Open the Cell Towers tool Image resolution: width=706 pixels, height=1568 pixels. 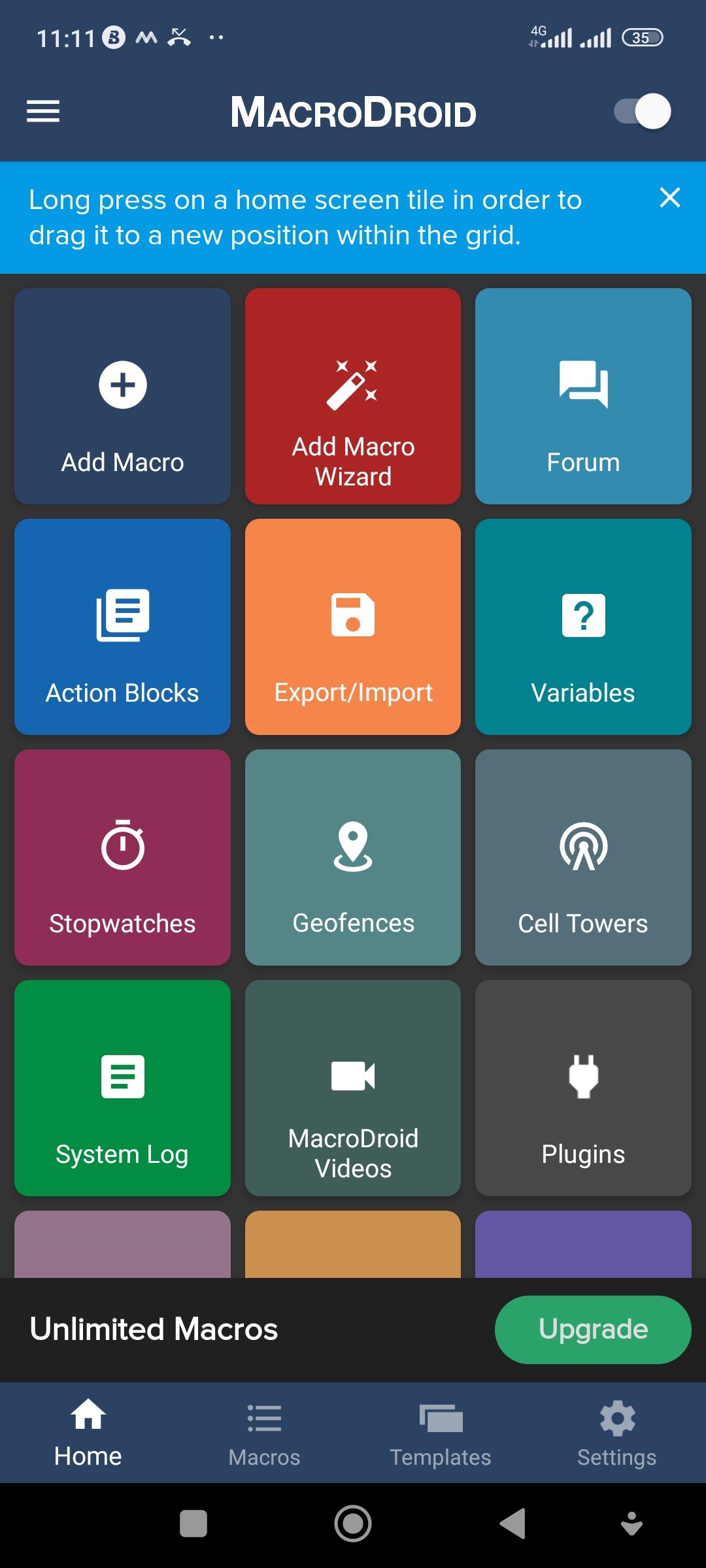pos(583,858)
